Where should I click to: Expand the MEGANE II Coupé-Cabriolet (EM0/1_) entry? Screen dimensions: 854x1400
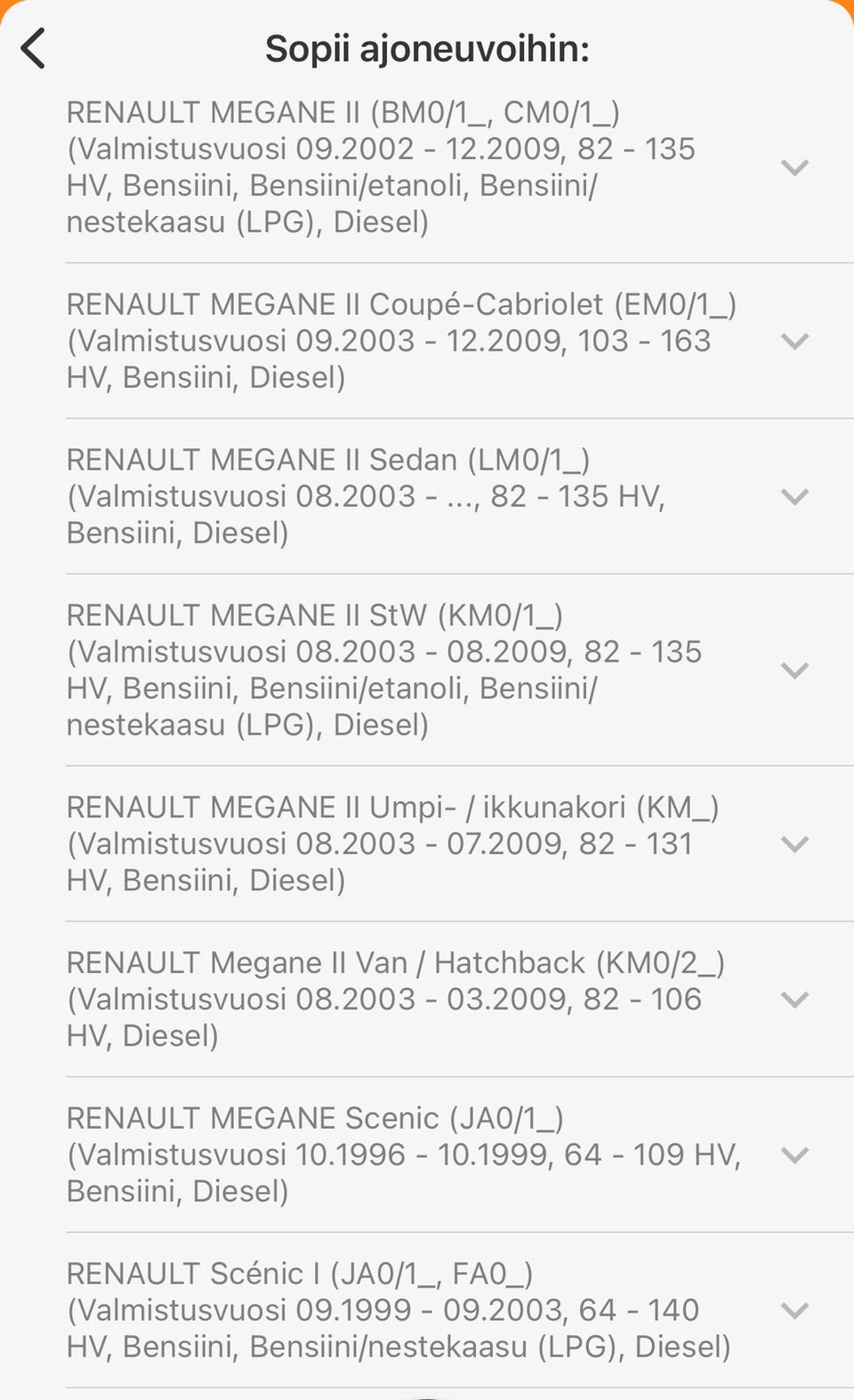pyautogui.click(x=794, y=341)
